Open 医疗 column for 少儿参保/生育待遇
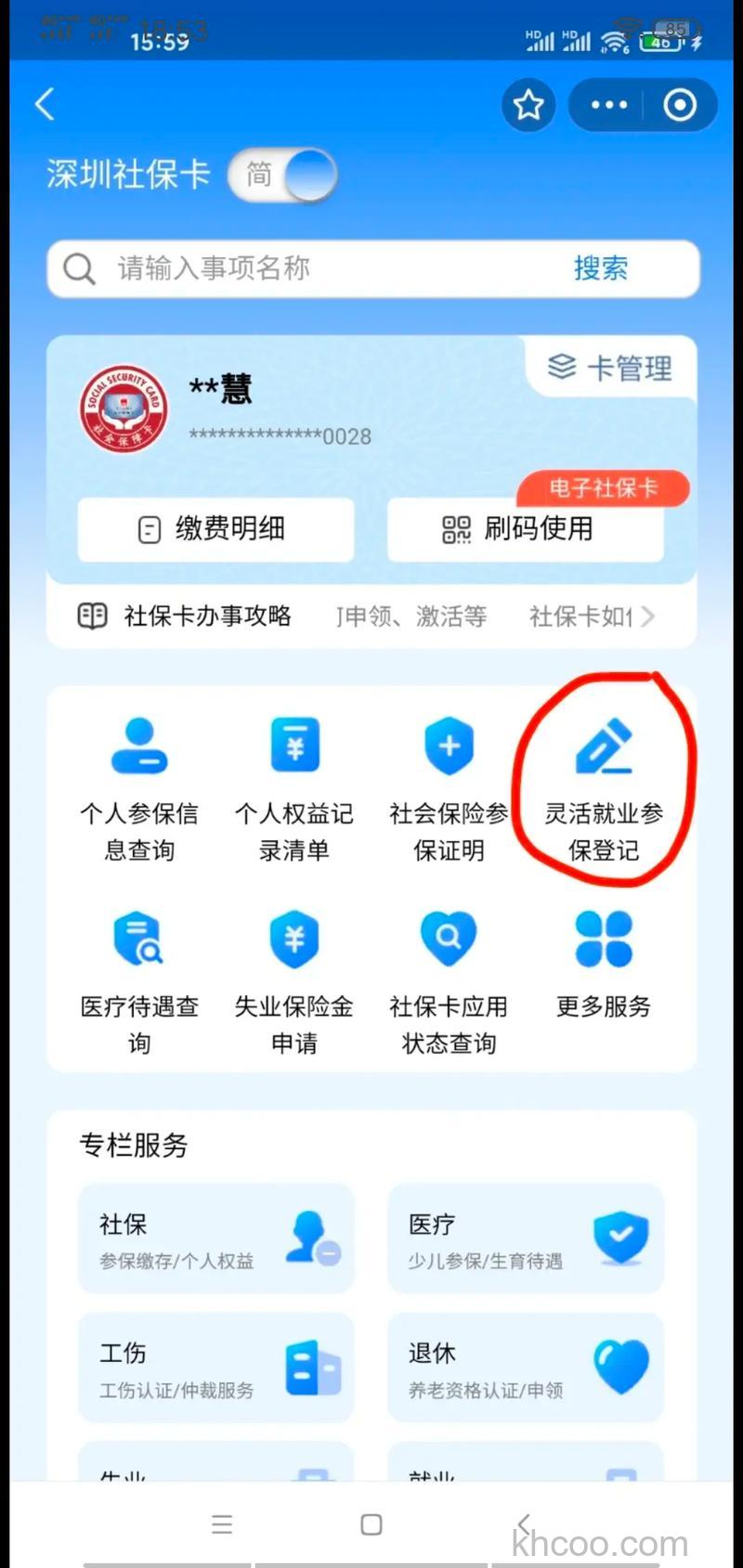The image size is (743, 1568). 525,1238
